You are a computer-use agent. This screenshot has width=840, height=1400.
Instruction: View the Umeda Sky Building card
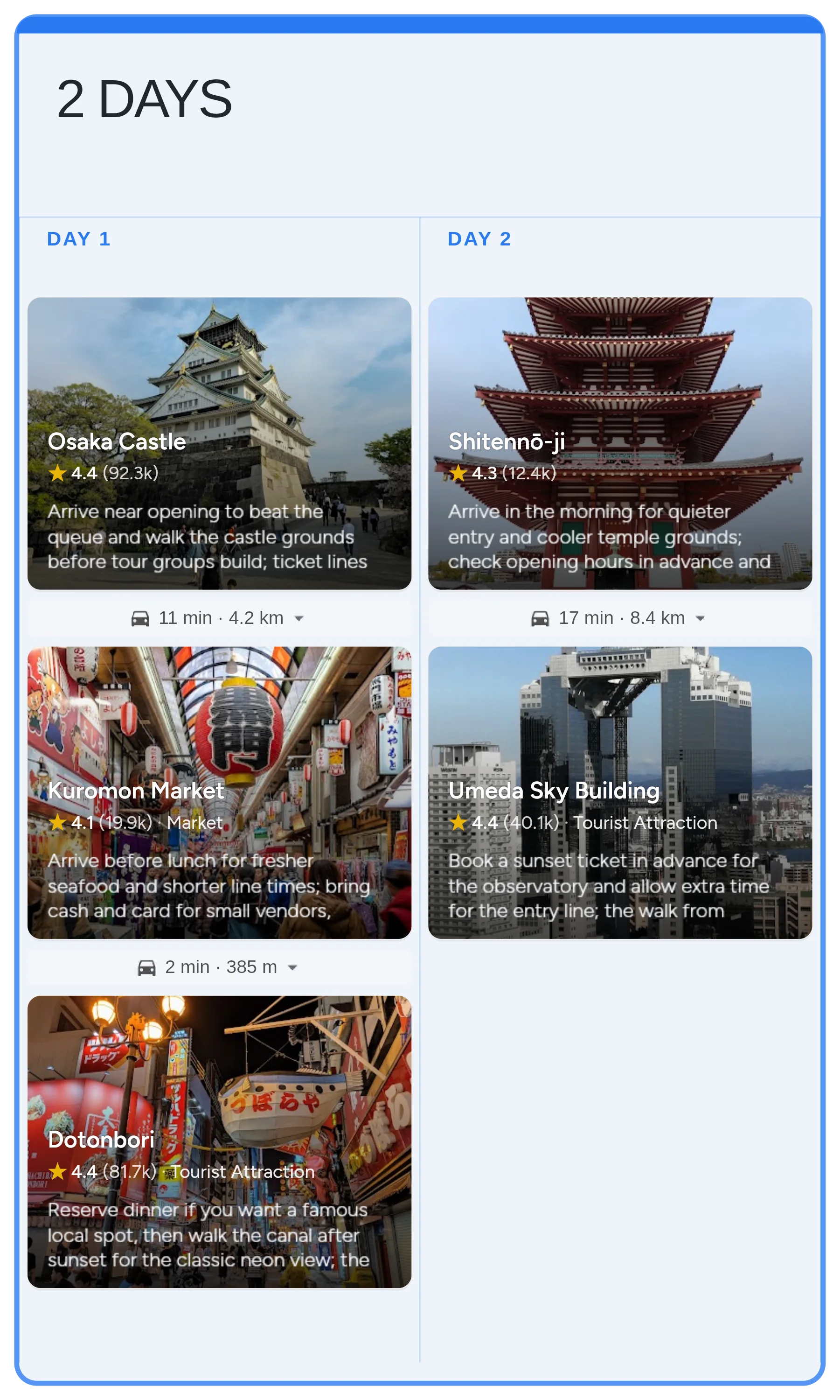point(620,792)
